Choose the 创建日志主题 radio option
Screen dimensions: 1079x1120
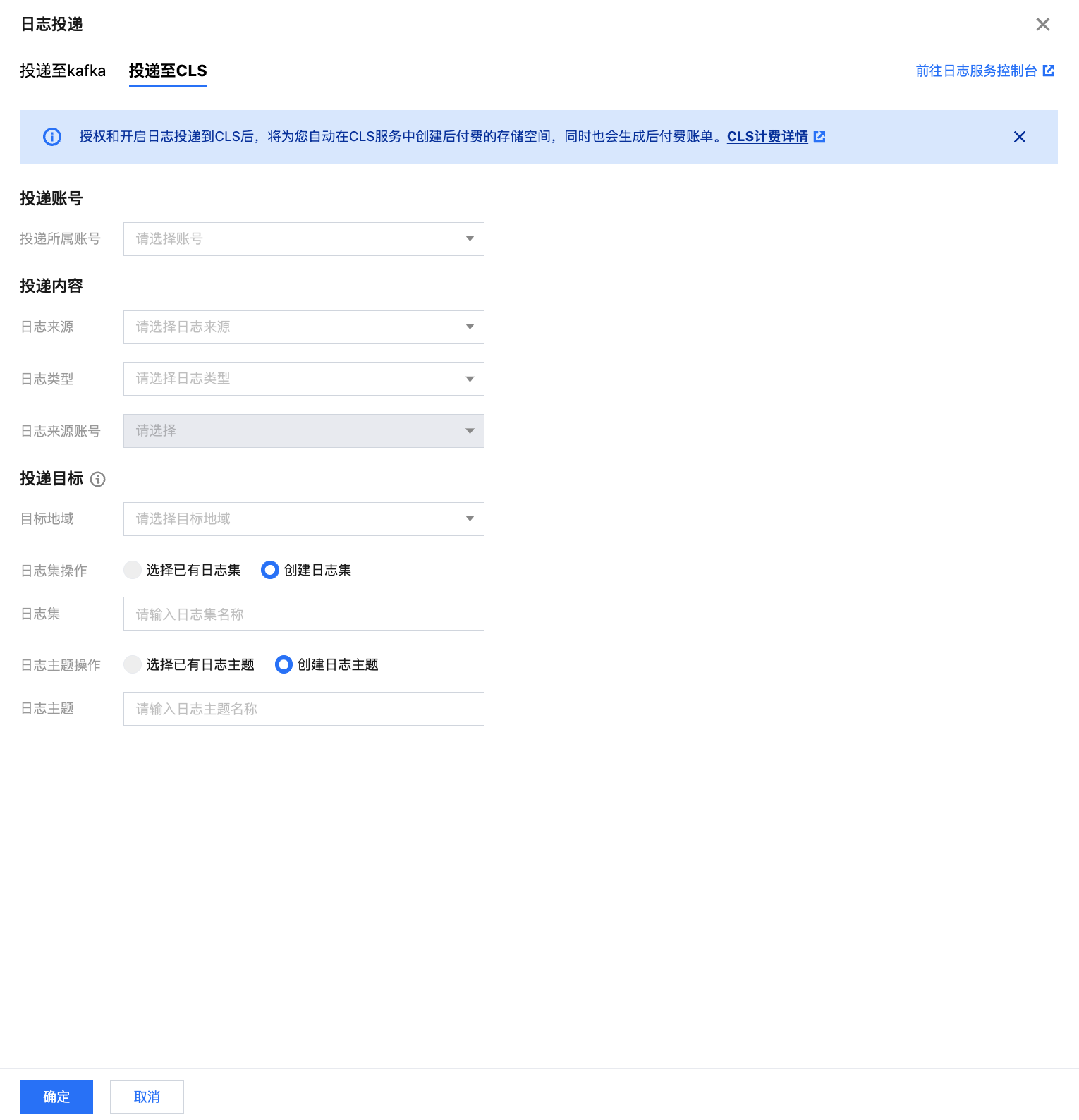click(x=284, y=664)
